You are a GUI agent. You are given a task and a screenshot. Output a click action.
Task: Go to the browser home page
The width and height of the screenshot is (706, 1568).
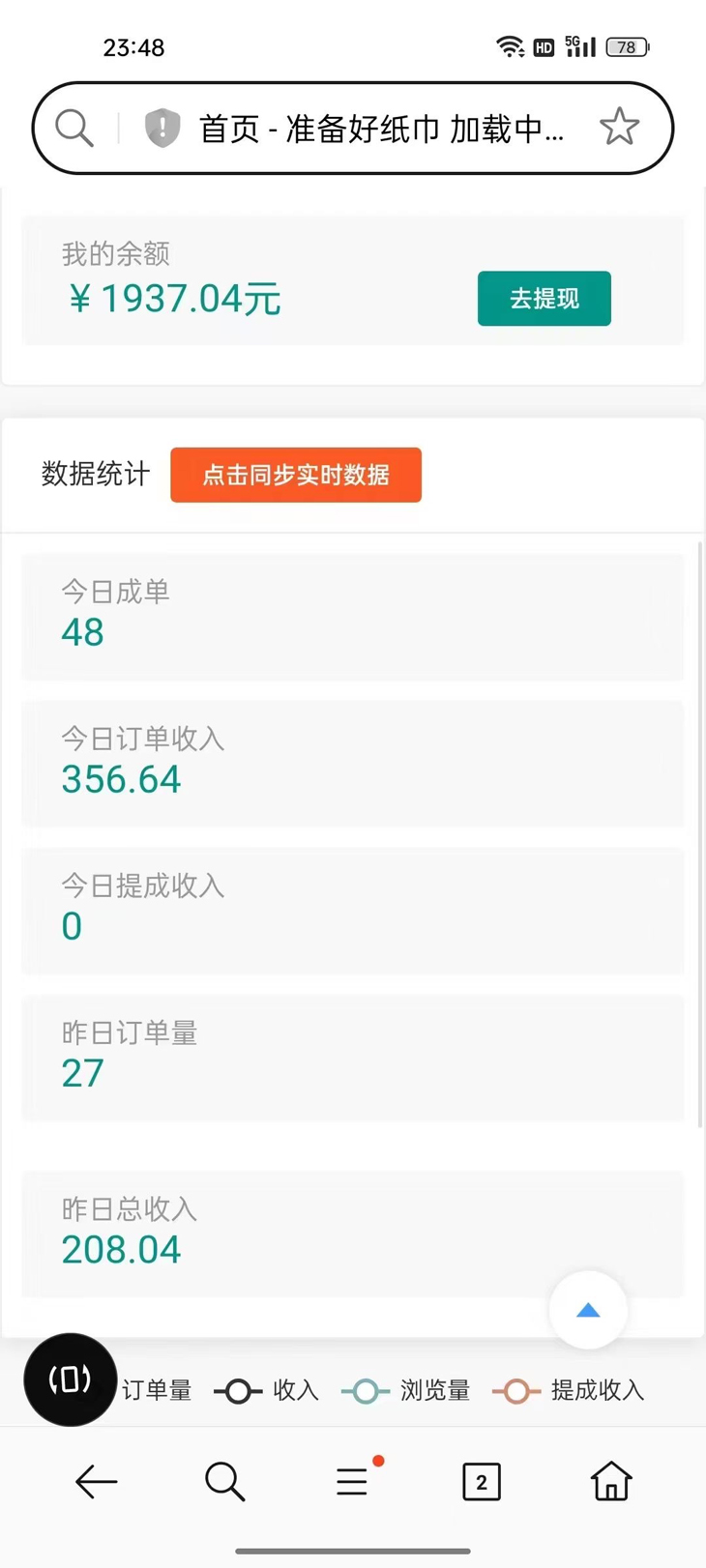coord(611,1481)
